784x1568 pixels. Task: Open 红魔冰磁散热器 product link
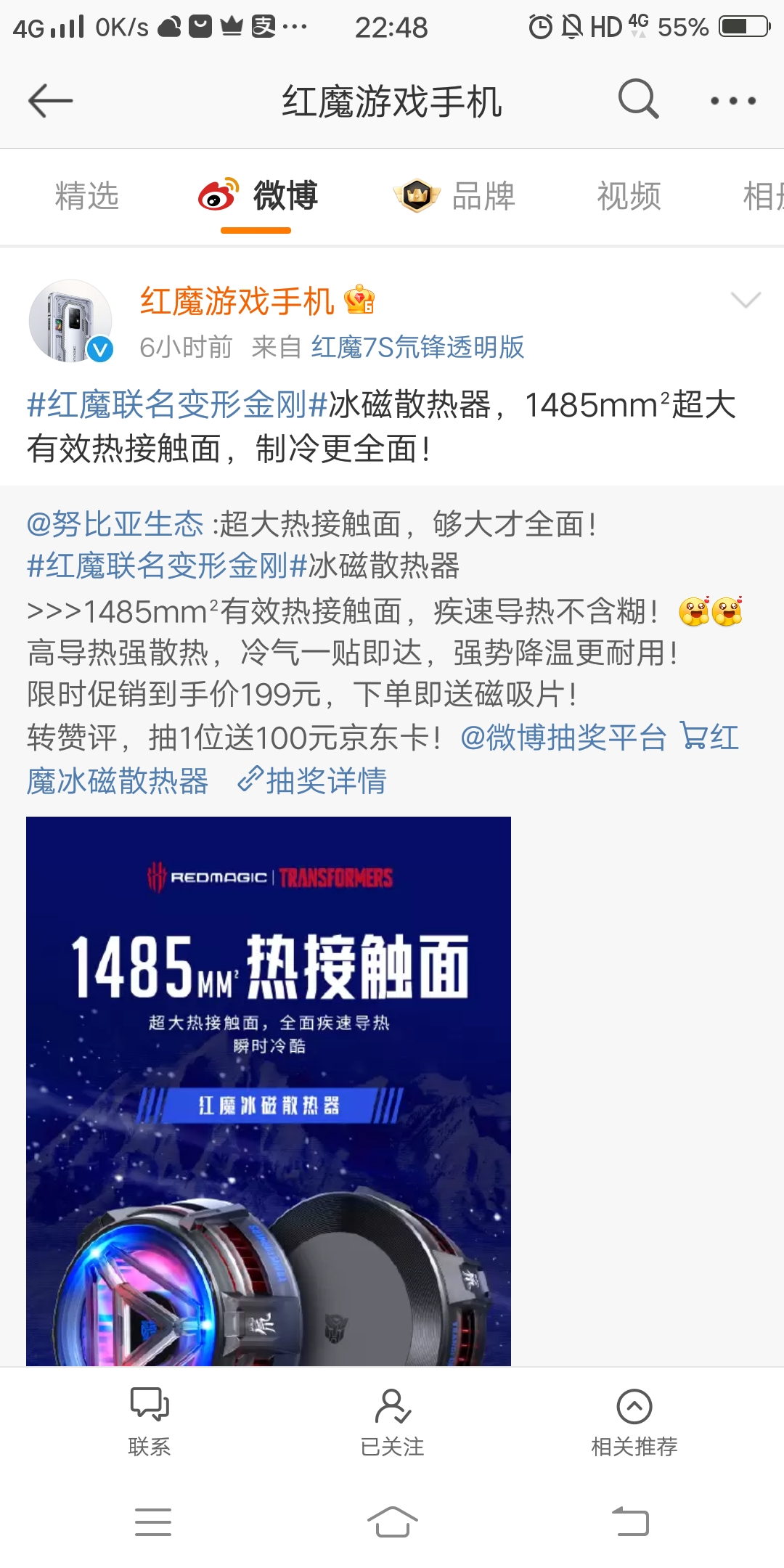coord(383,759)
